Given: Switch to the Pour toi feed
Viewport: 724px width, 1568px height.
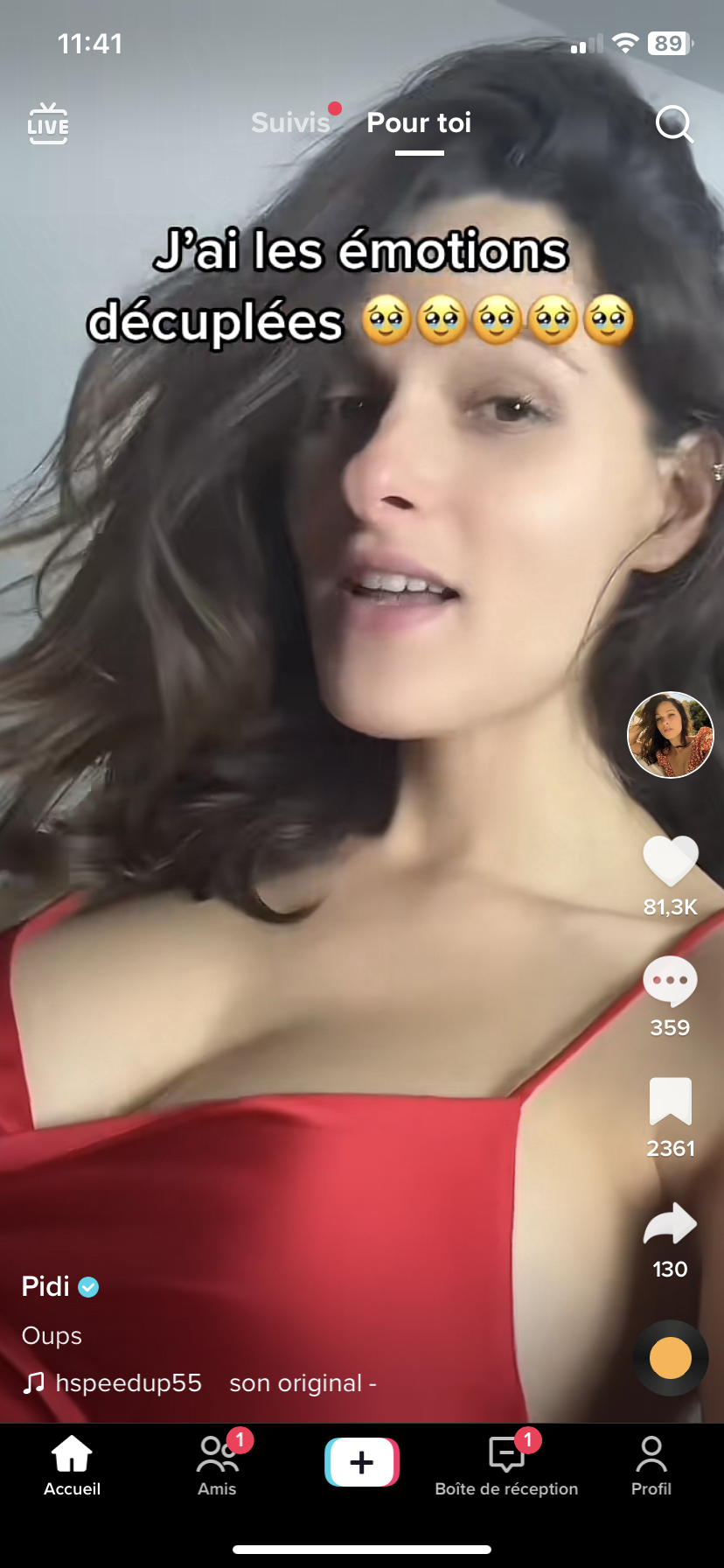Looking at the screenshot, I should pyautogui.click(x=419, y=122).
